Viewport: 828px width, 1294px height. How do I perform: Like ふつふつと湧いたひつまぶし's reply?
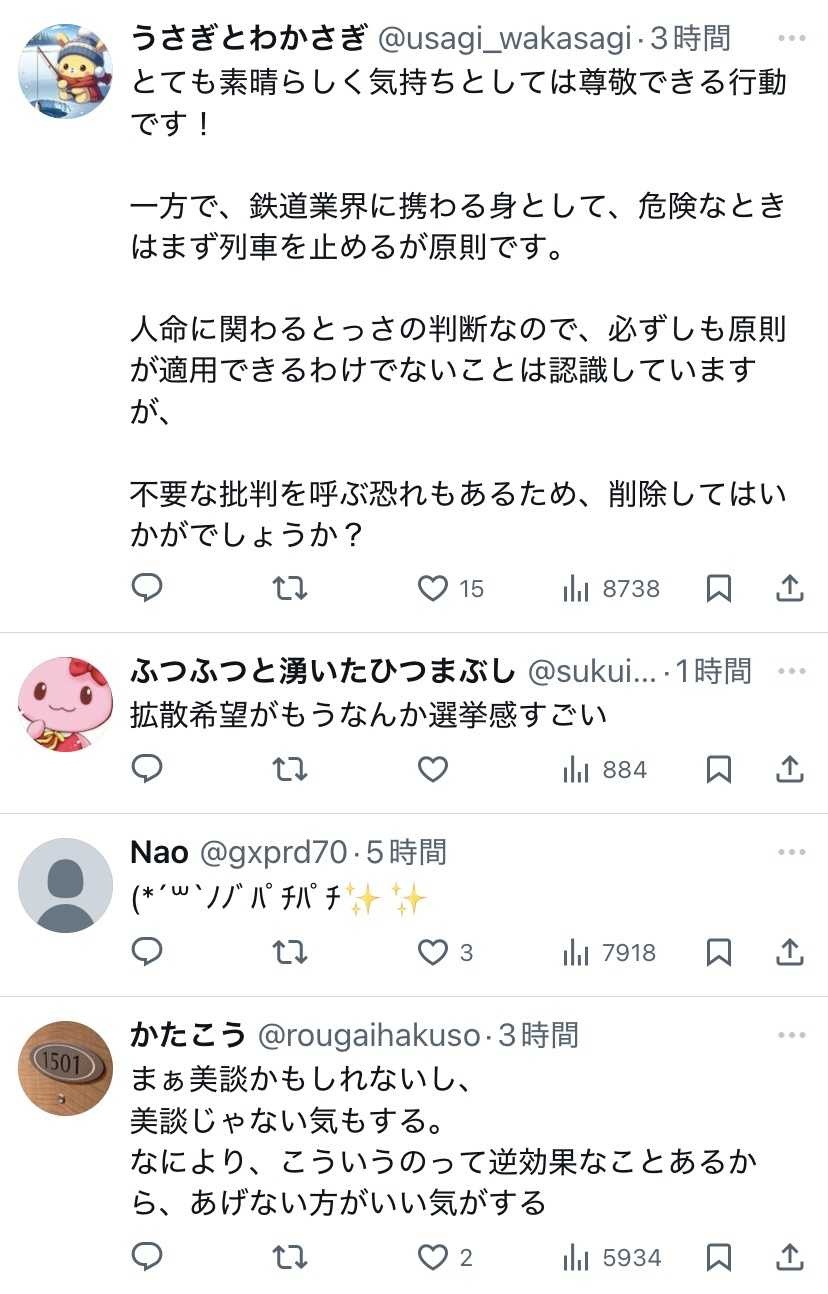433,770
